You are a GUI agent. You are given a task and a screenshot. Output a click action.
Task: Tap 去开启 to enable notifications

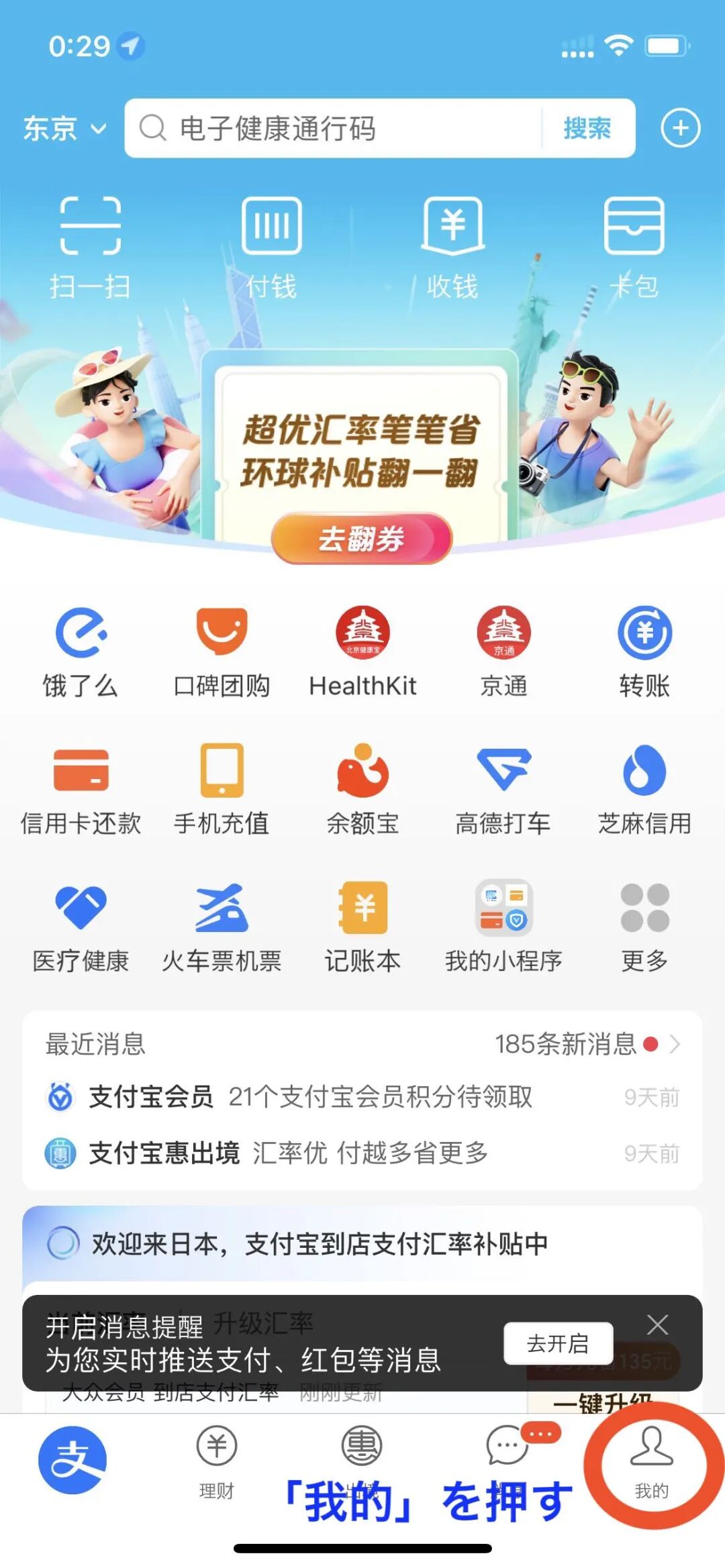coord(558,1343)
